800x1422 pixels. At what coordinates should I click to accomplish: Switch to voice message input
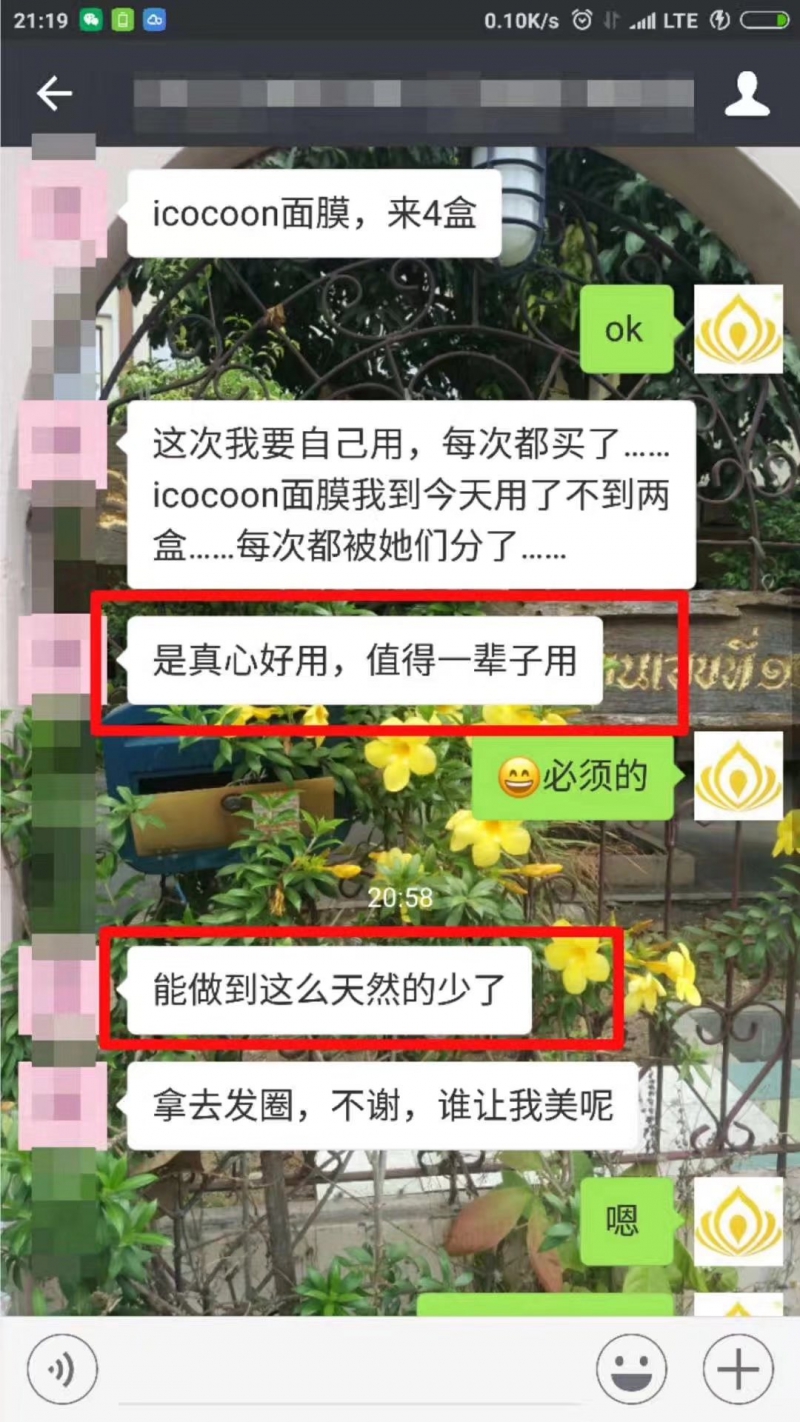pos(62,1369)
